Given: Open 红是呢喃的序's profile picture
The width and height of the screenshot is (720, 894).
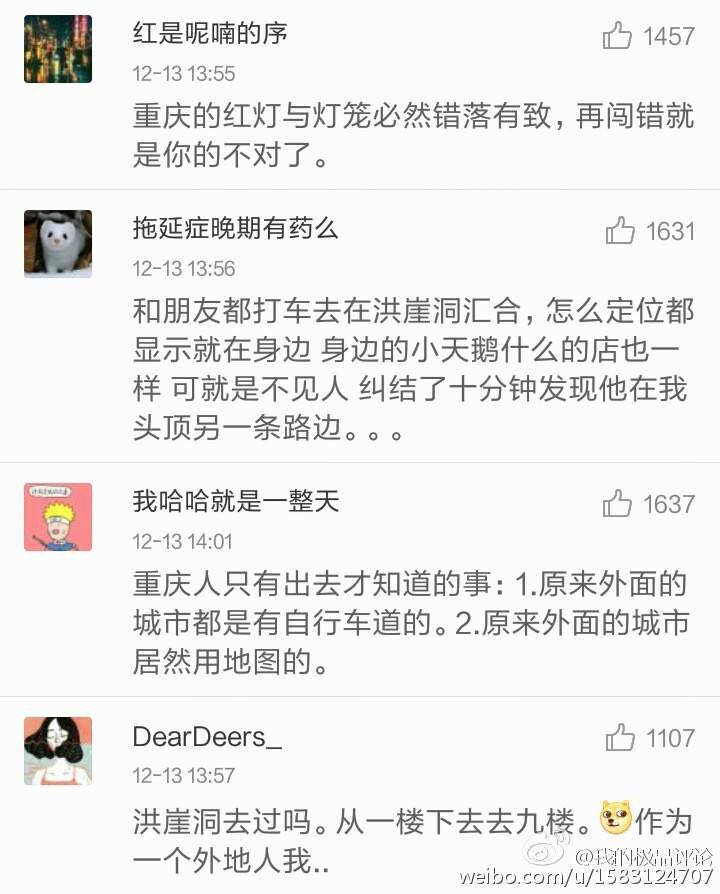Looking at the screenshot, I should click(58, 49).
